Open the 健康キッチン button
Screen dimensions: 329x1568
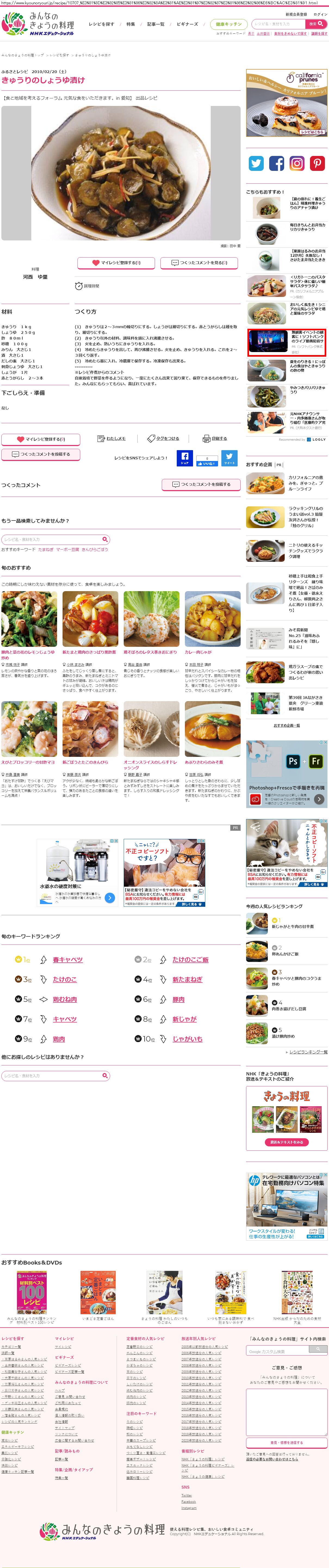(228, 24)
